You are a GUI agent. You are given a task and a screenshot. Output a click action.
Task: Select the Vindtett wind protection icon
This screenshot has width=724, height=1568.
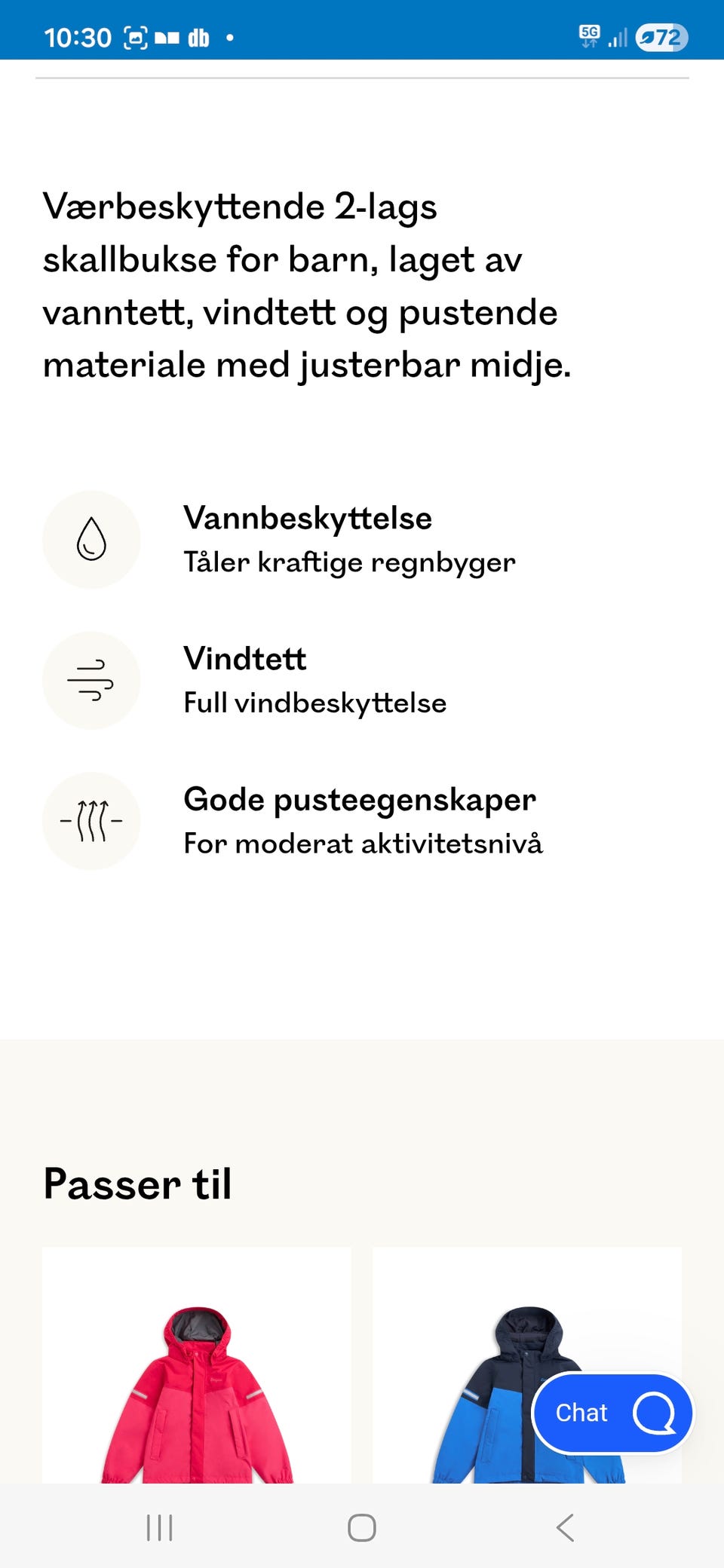point(91,680)
